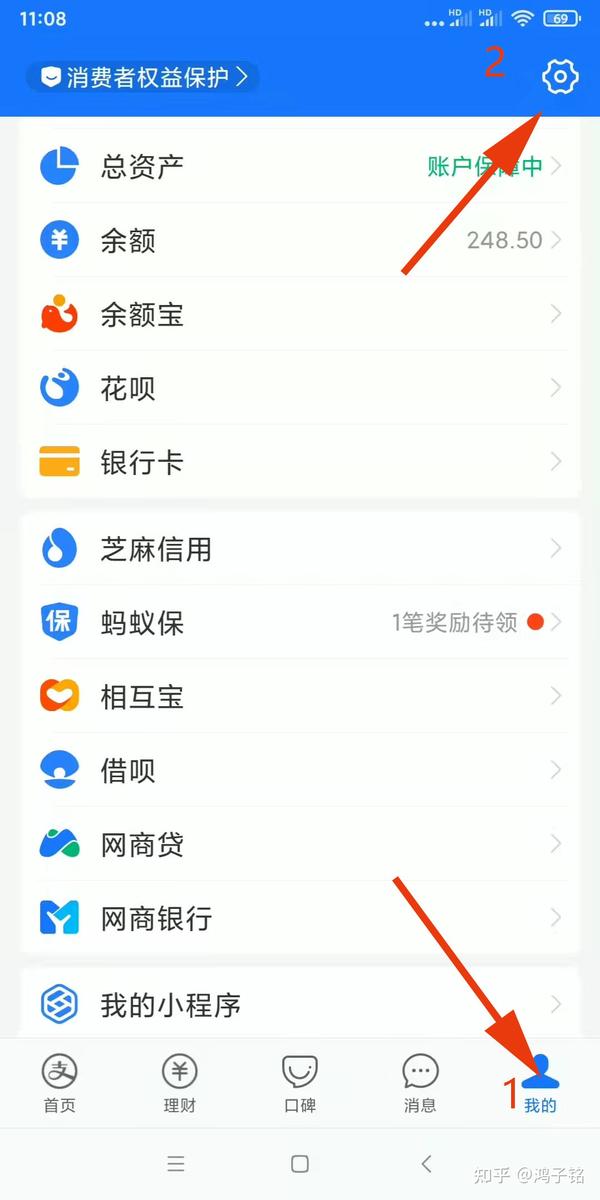
Task: Open 总资产 row
Action: pyautogui.click(x=300, y=166)
